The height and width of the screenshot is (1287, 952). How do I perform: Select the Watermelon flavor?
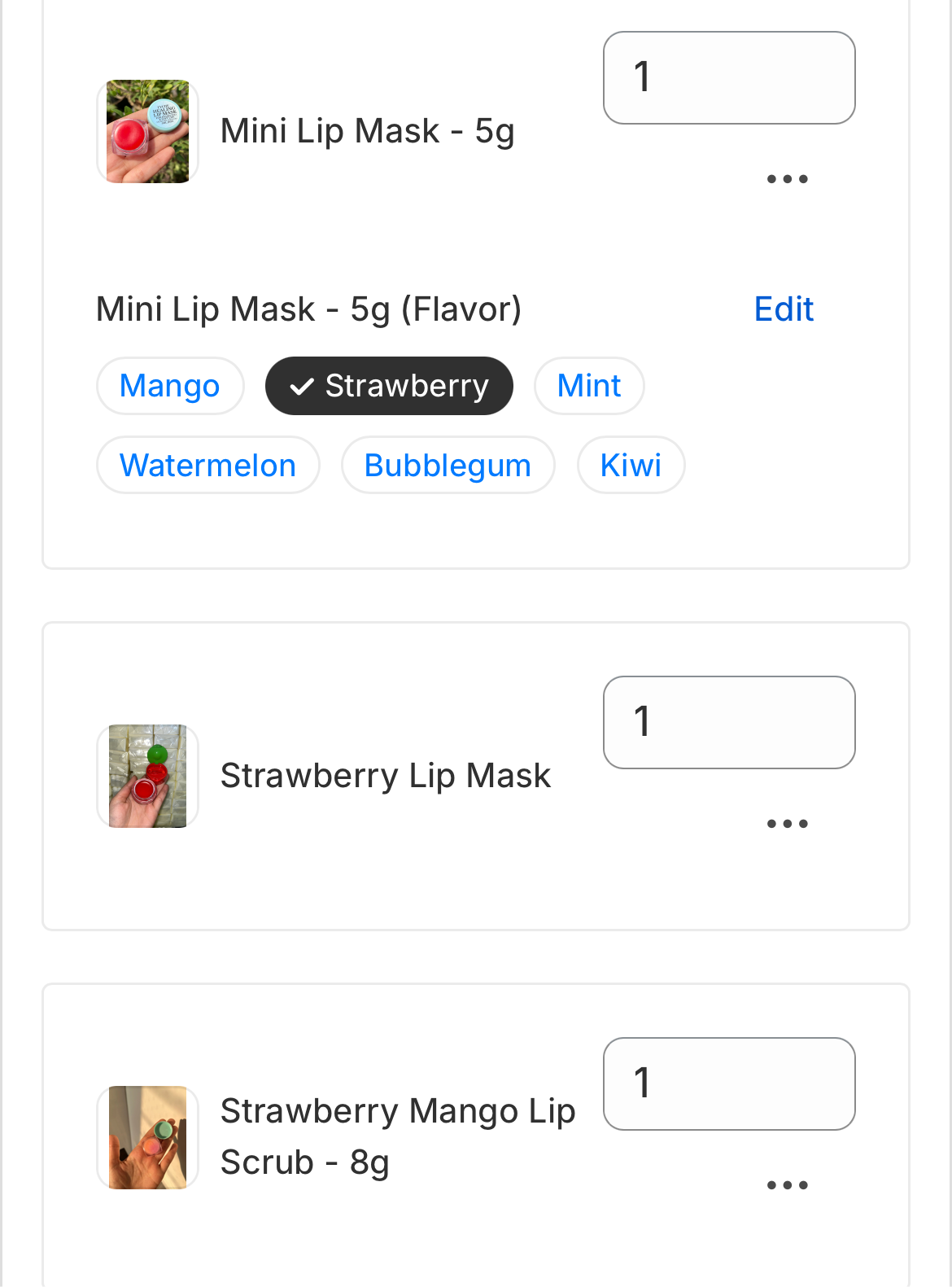207,465
